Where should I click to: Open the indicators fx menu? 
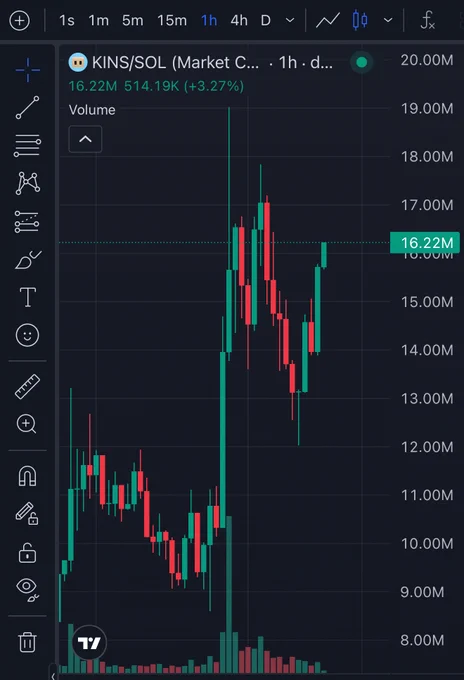pos(428,20)
